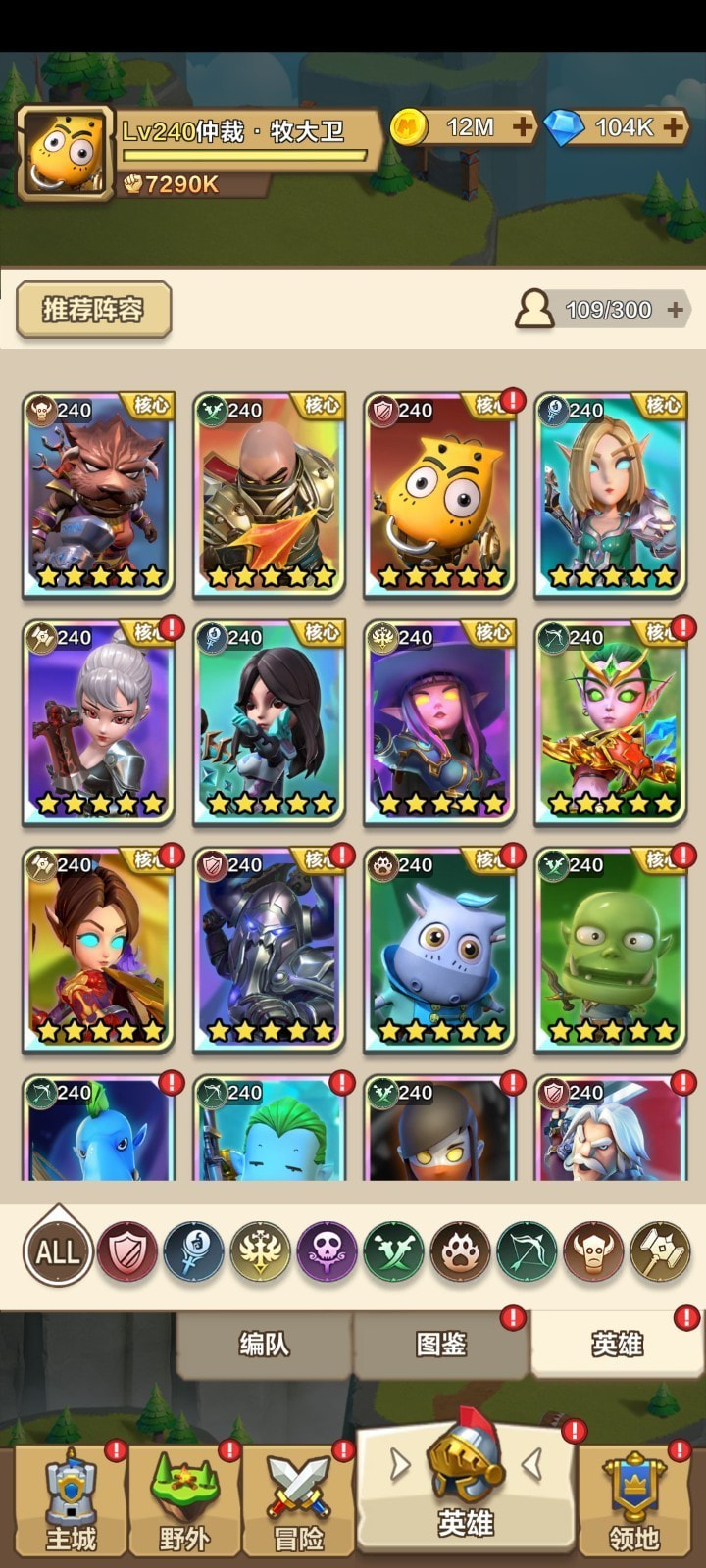The image size is (706, 1568).
Task: Filter heroes by bow archer class
Action: [527, 1251]
